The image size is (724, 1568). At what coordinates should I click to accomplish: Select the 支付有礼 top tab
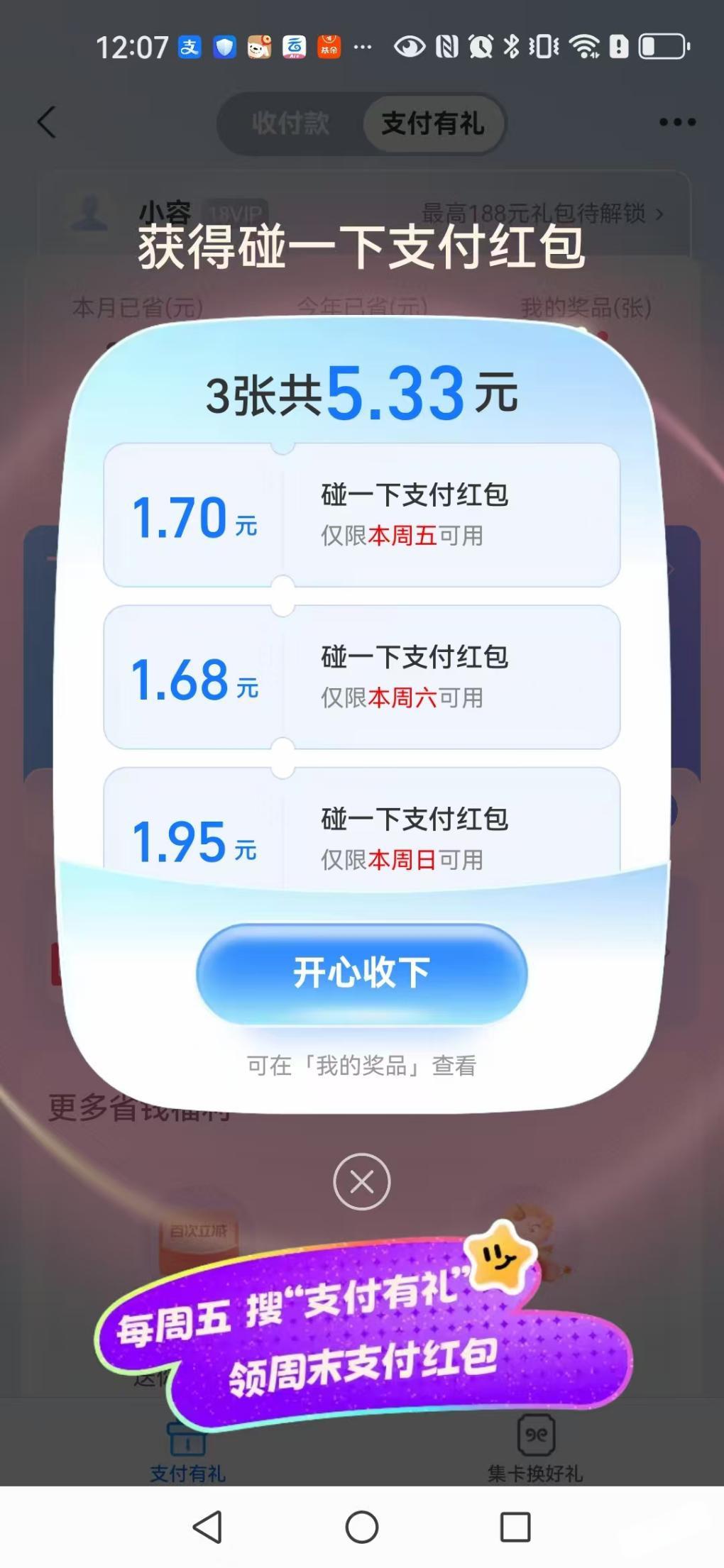click(433, 123)
